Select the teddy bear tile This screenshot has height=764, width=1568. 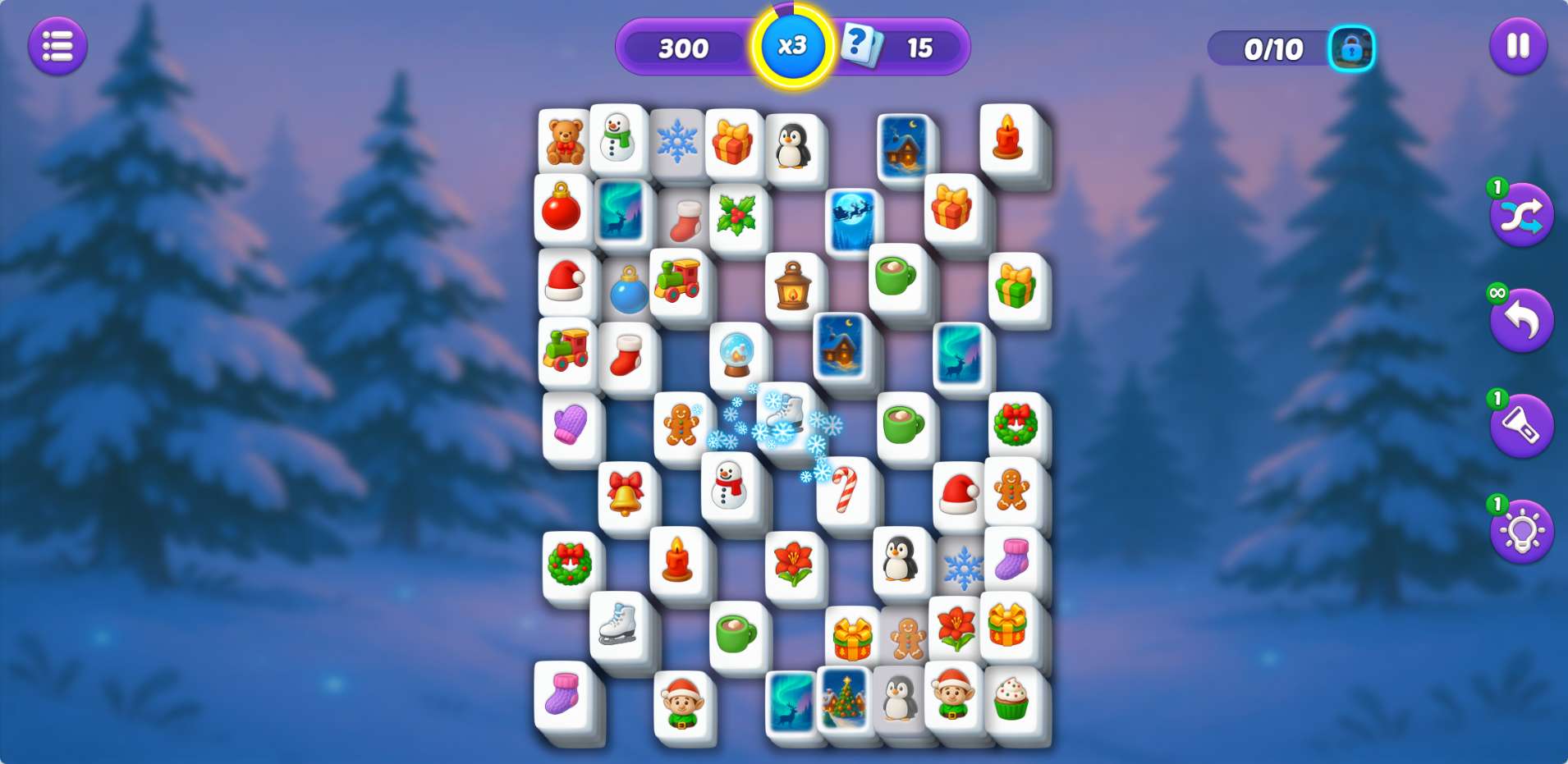[x=565, y=143]
